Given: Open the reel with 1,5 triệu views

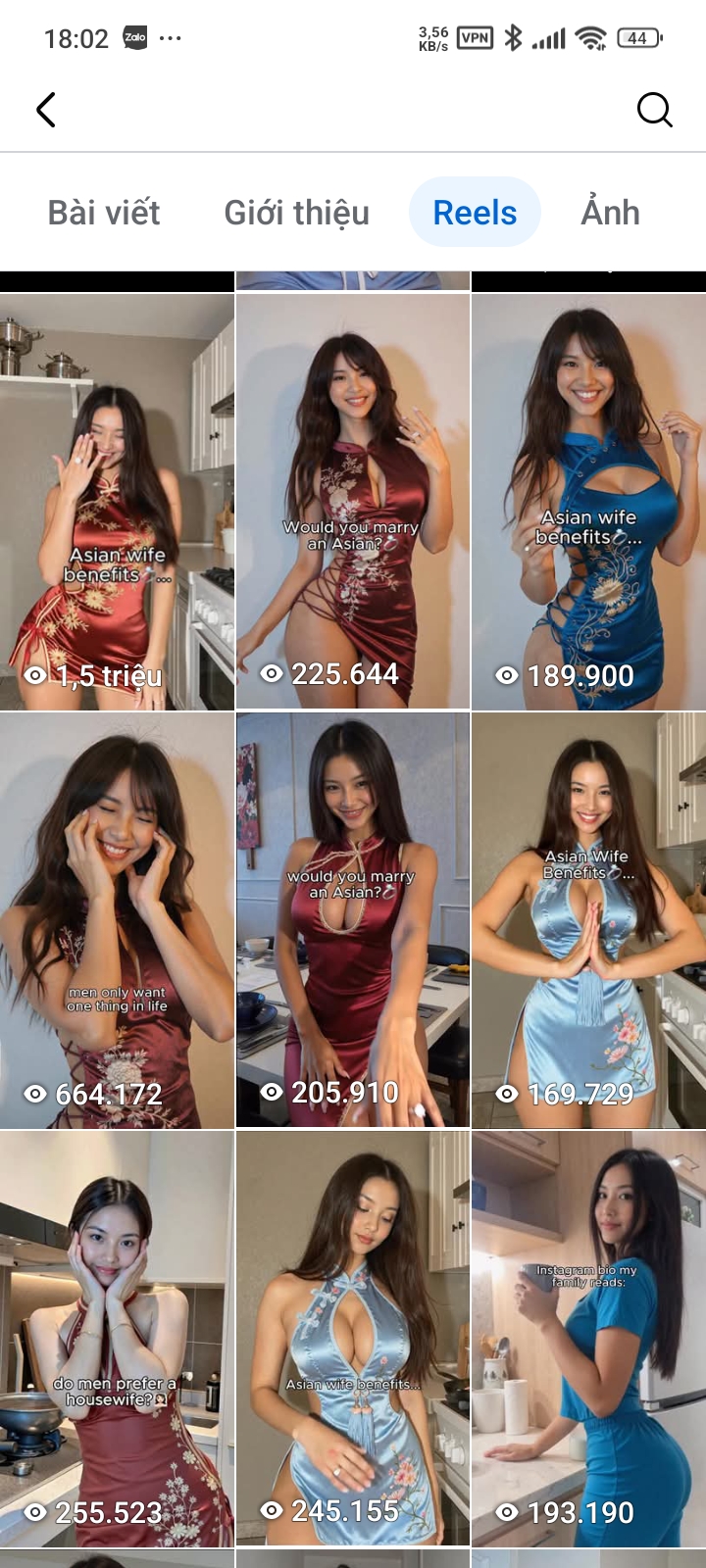Looking at the screenshot, I should pyautogui.click(x=117, y=502).
